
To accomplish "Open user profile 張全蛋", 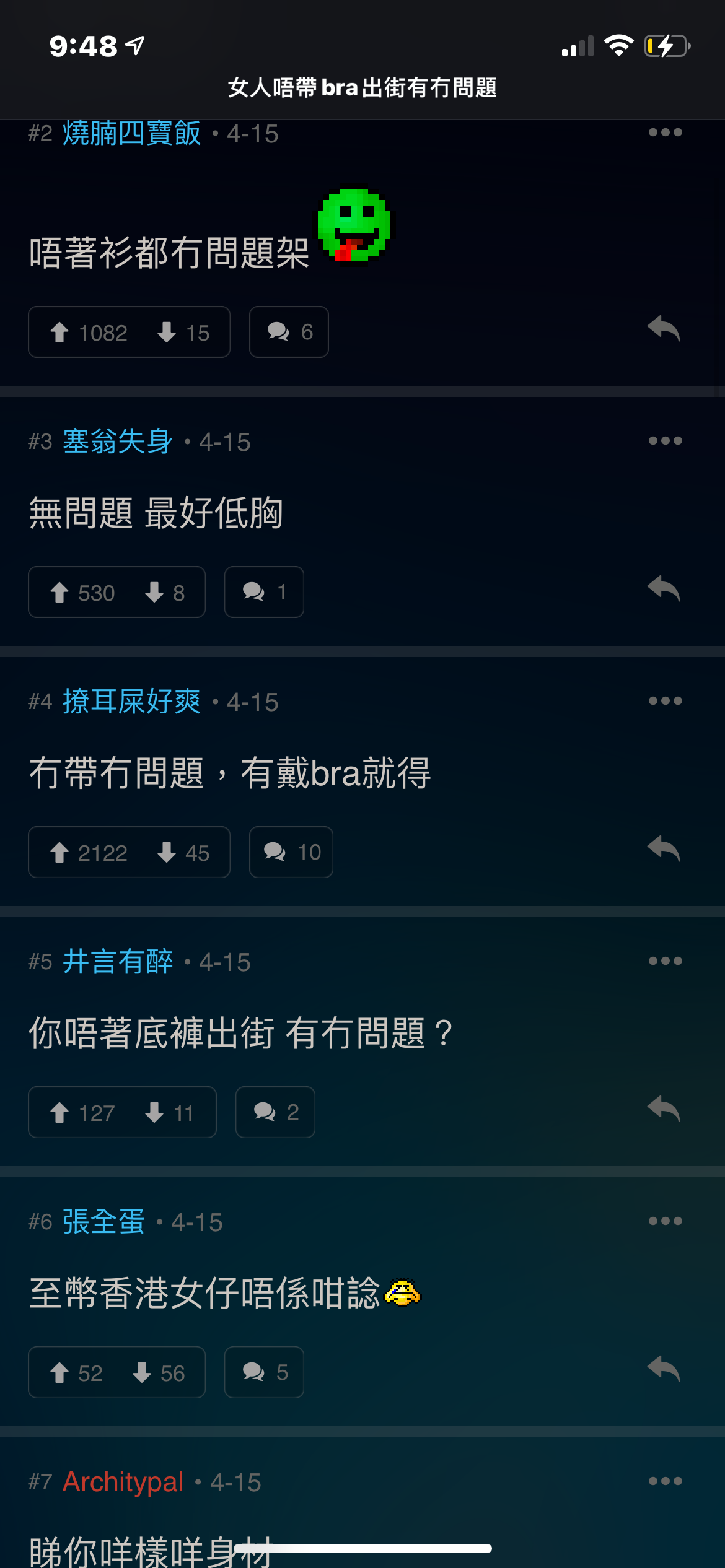I will 103,1222.
